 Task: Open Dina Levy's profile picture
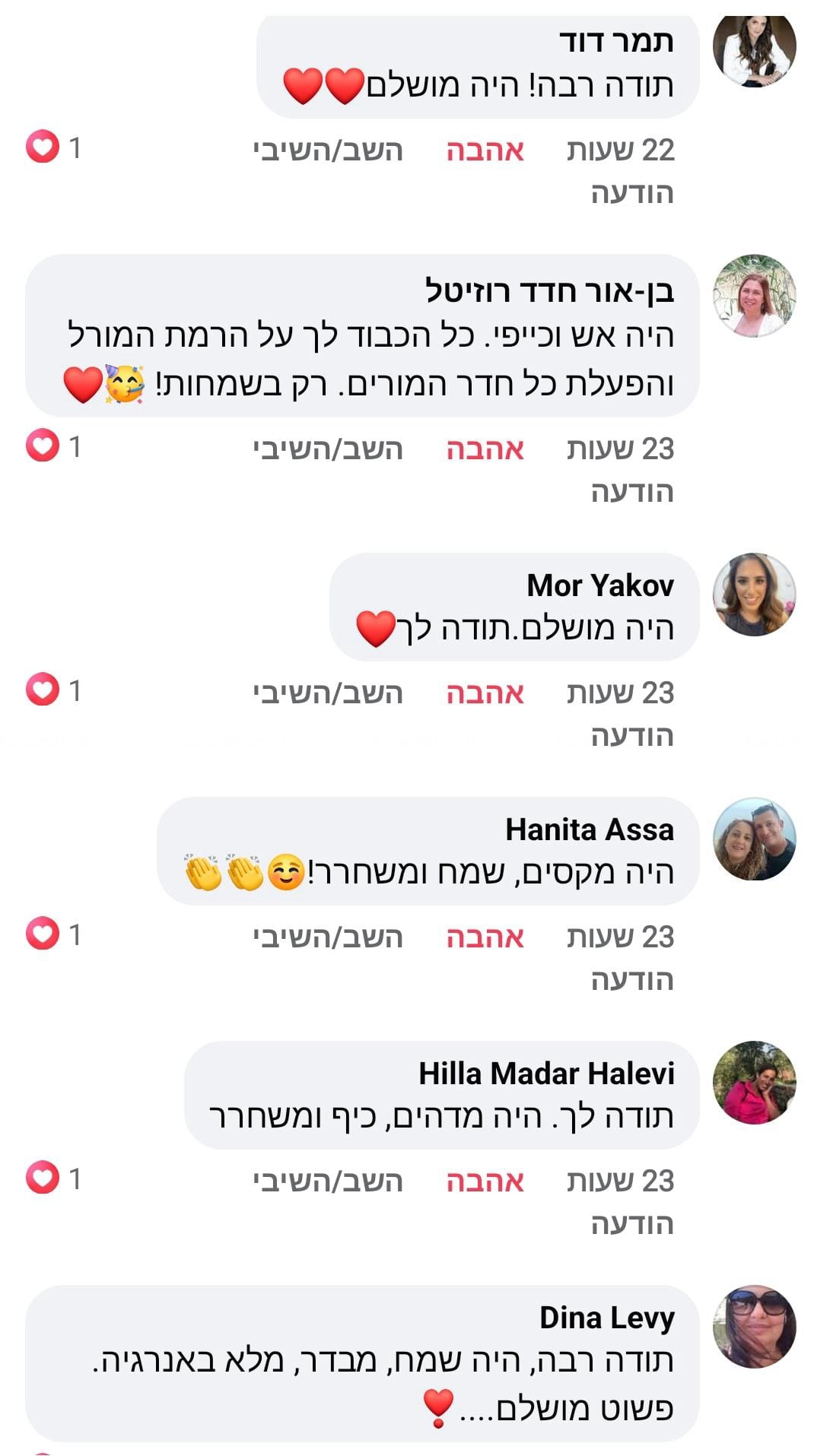click(753, 1327)
